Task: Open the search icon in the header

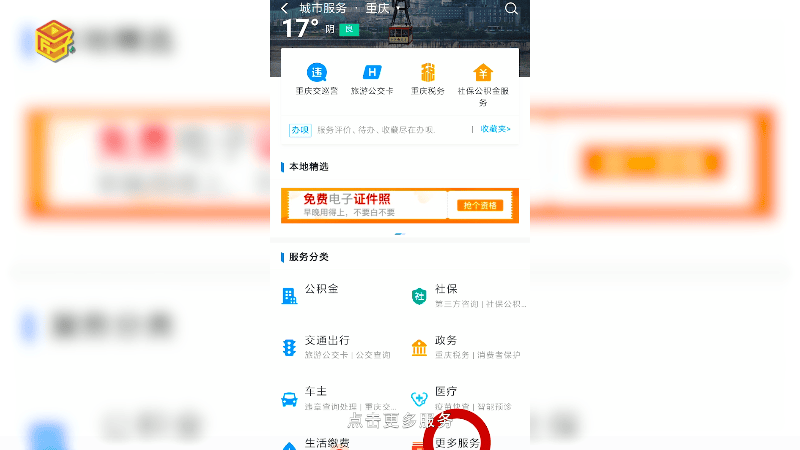Action: coord(511,9)
